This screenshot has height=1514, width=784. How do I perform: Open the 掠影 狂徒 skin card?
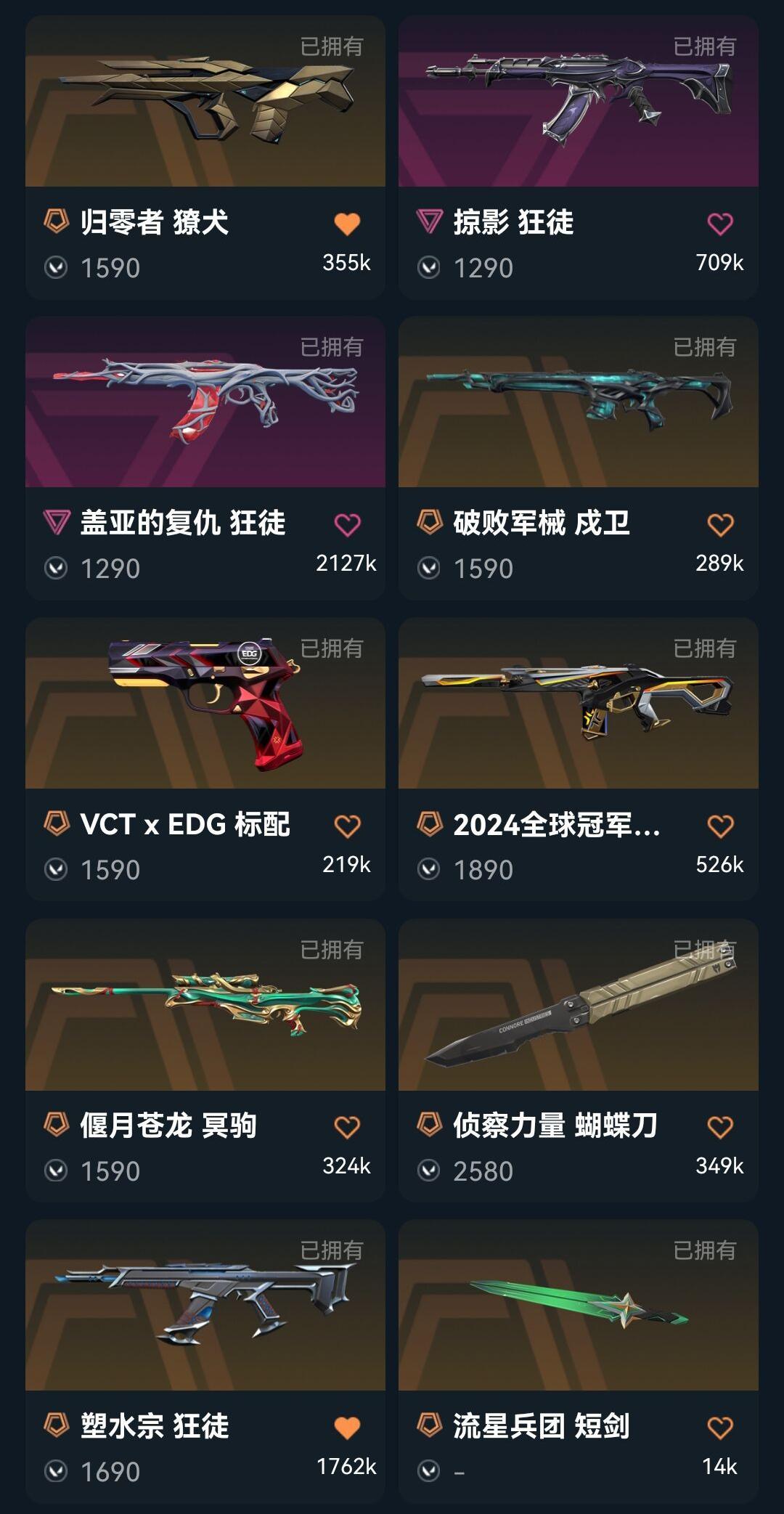[x=579, y=158]
